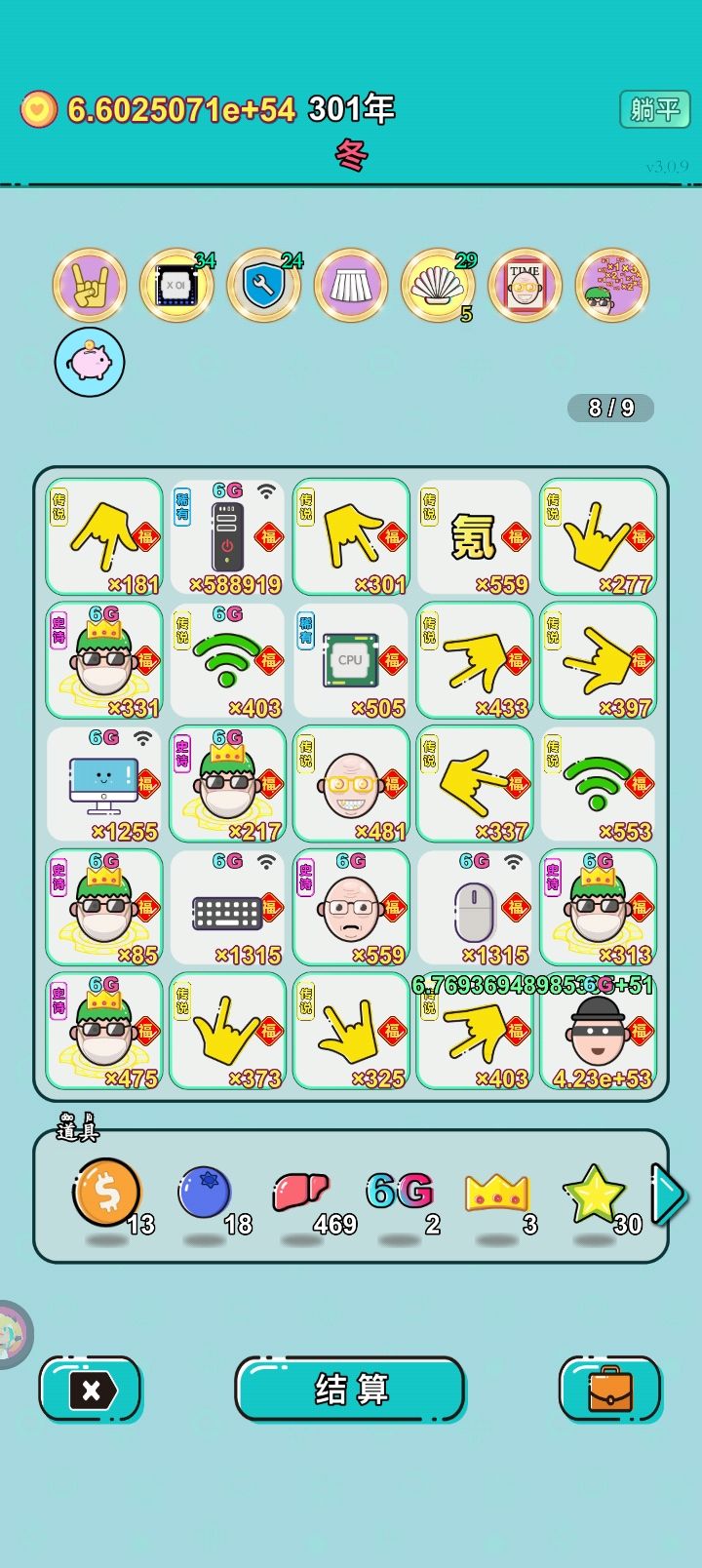The width and height of the screenshot is (702, 1568).
Task: Click the star item showing 30
Action: 597,1192
